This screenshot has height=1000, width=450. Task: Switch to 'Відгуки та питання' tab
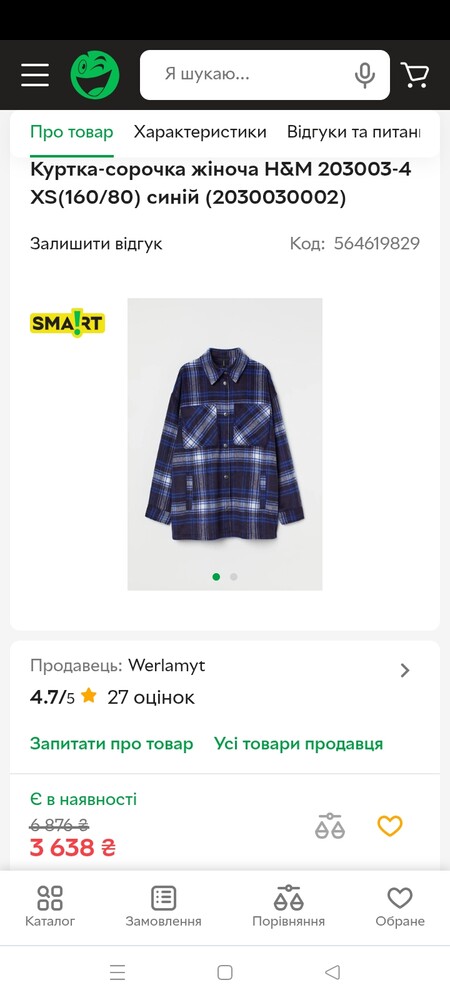pyautogui.click(x=354, y=133)
